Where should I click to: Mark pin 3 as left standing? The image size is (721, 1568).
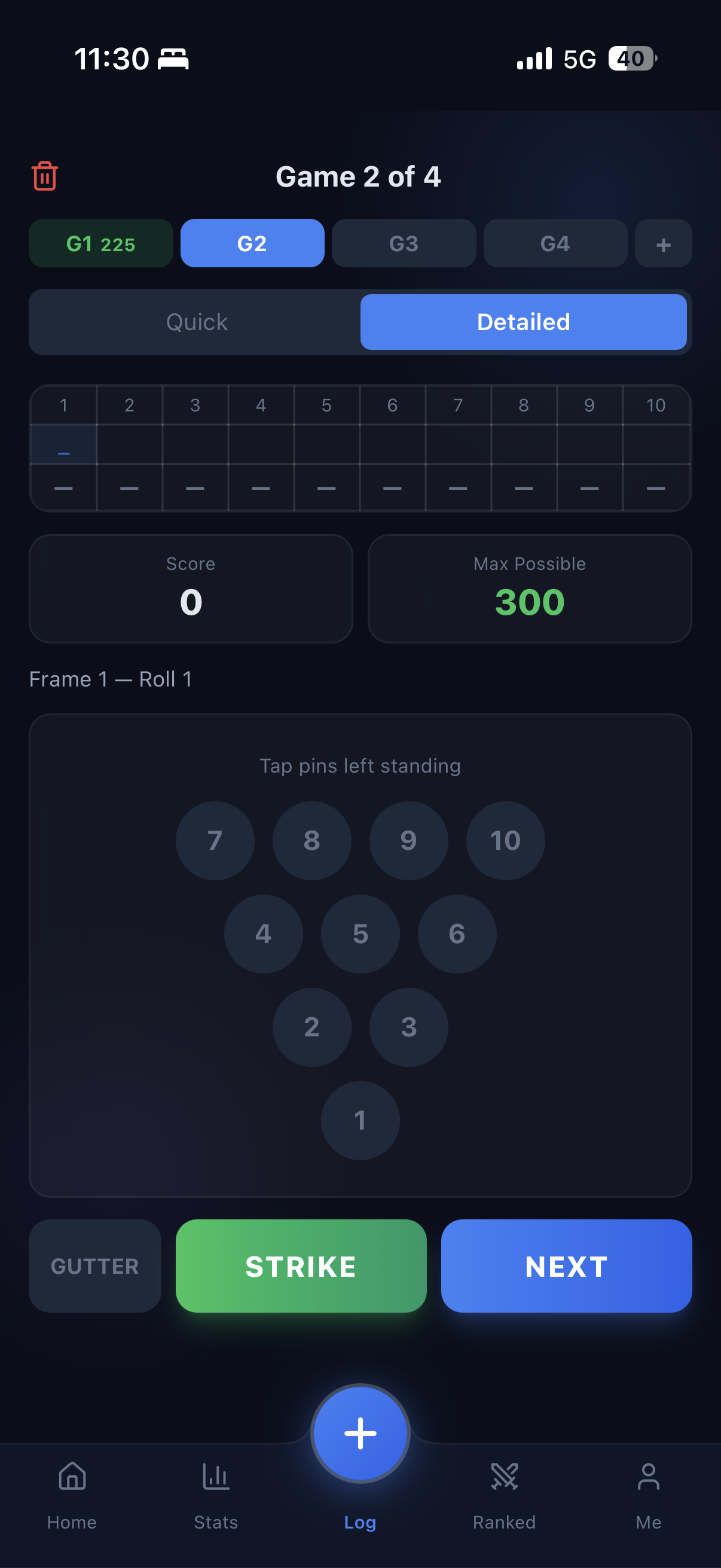click(409, 1027)
